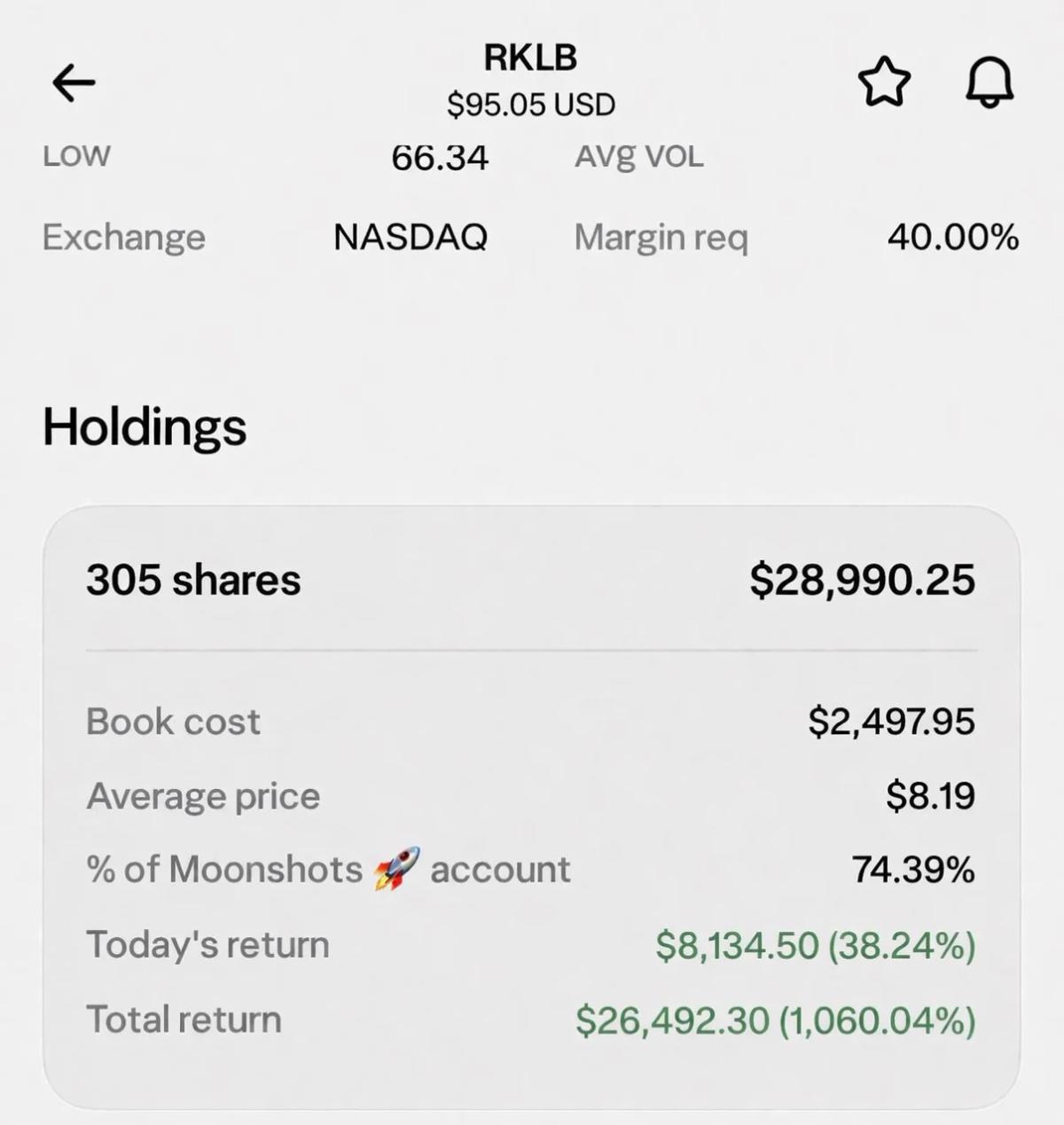Click the rocket emoji in Moonshots row

click(396, 868)
